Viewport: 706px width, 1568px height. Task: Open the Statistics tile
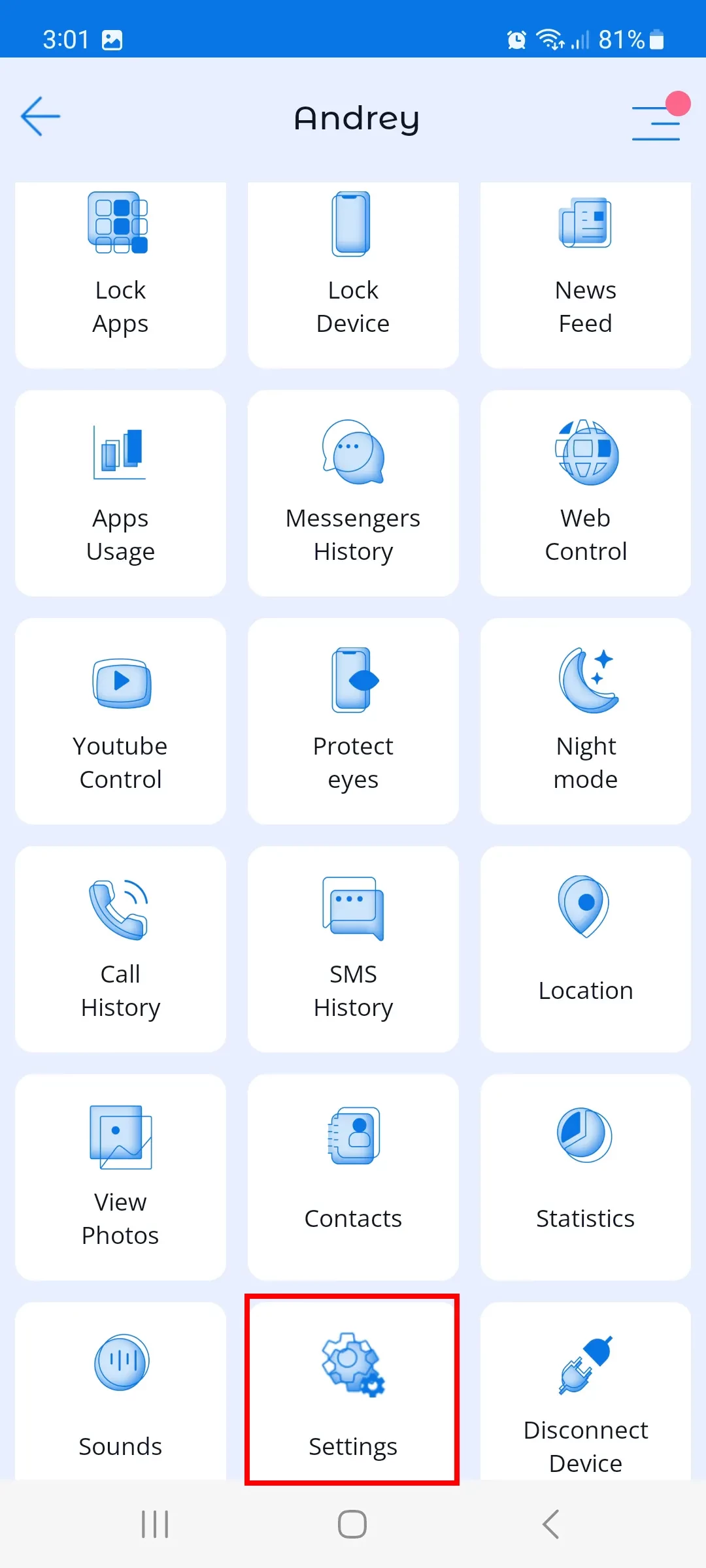[585, 1177]
